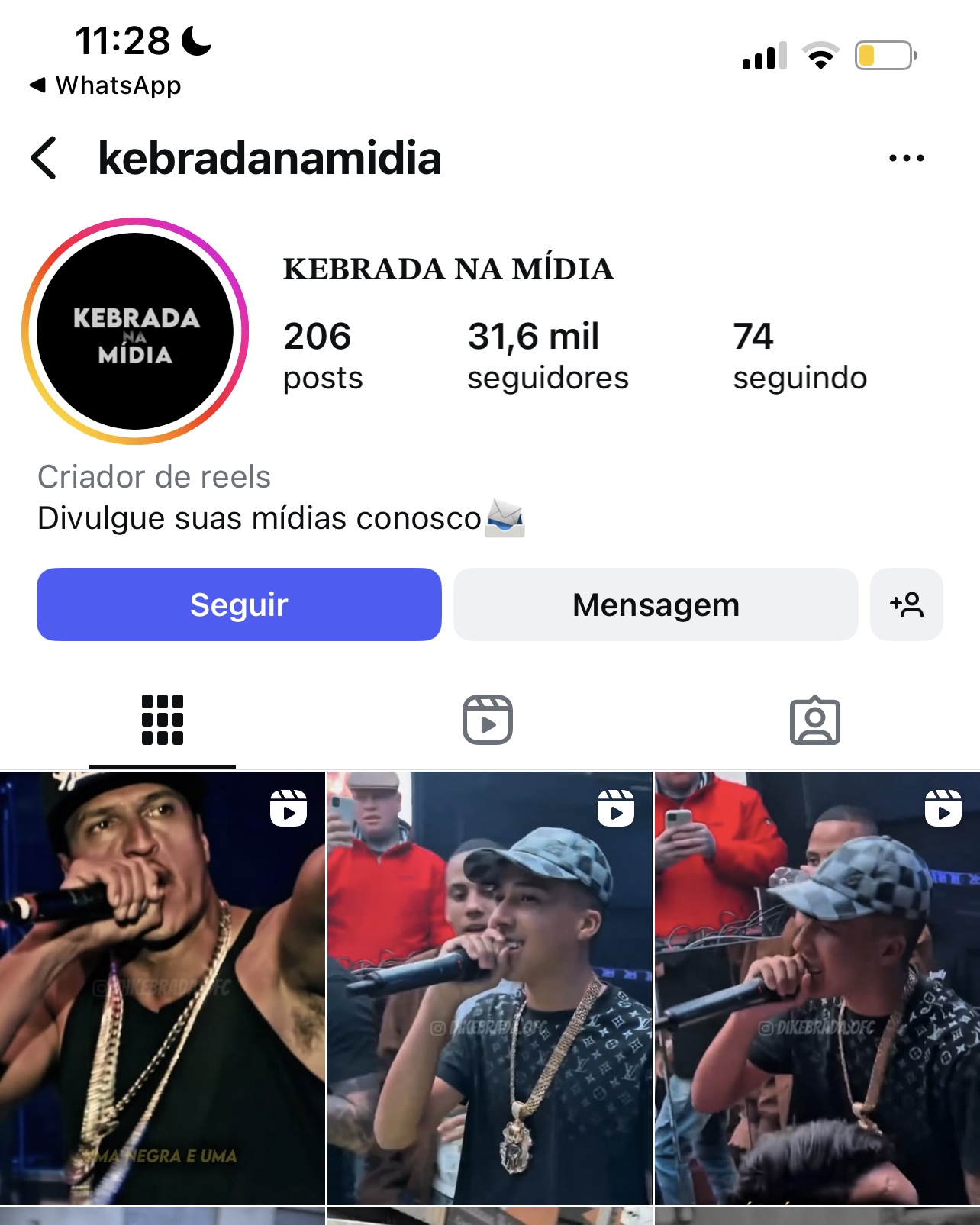Go back from kebradanamidia profile
This screenshot has height=1225, width=980.
(44, 158)
